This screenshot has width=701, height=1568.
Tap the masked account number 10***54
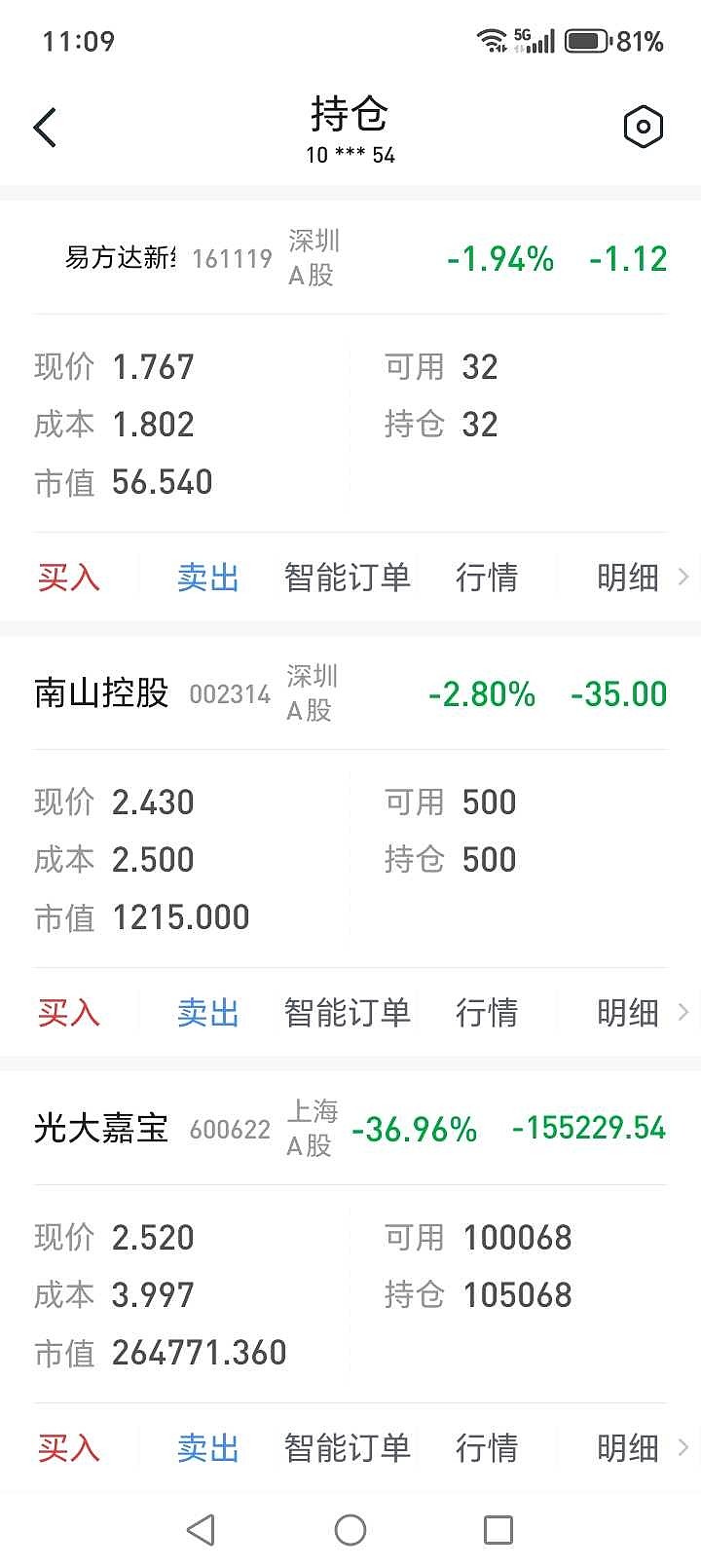[350, 154]
